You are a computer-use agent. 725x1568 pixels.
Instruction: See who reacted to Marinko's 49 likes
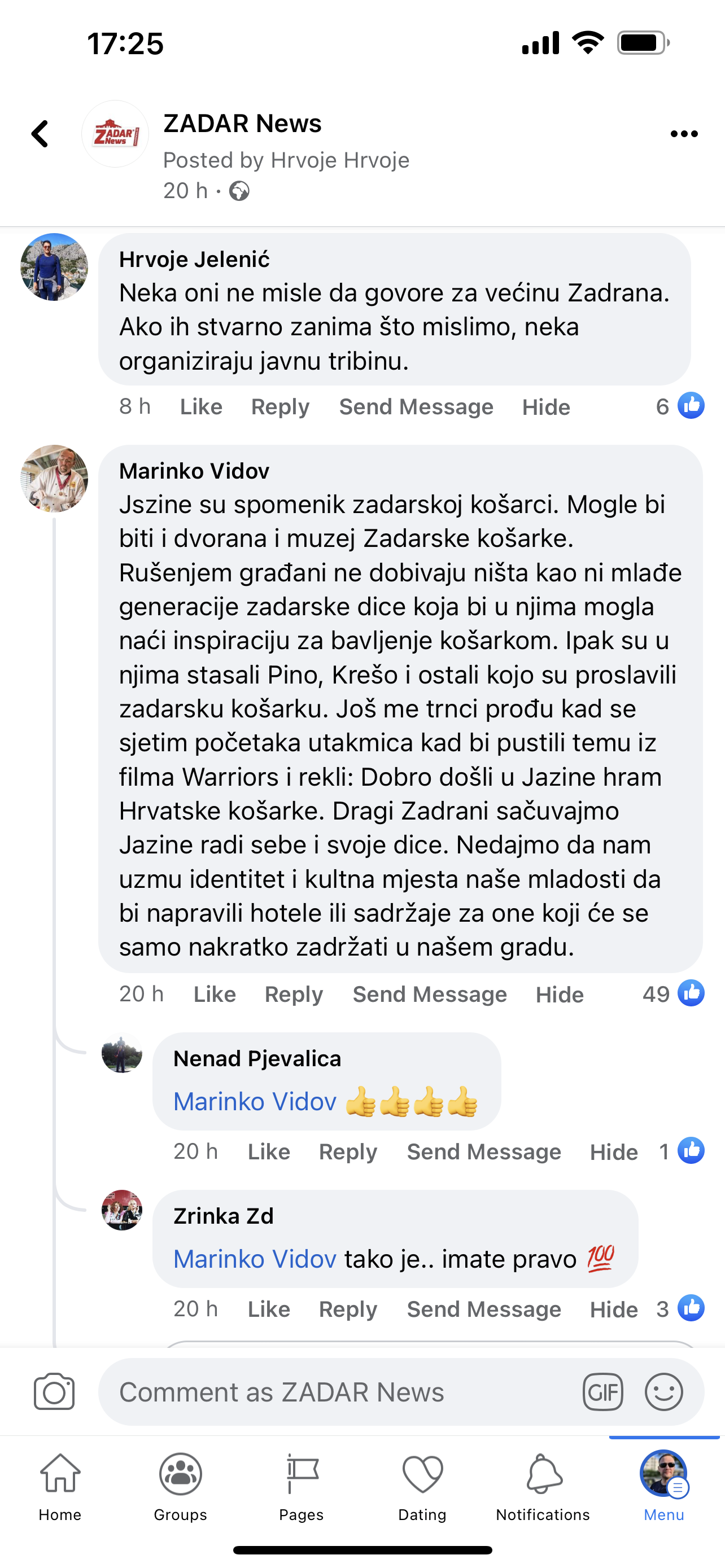pyautogui.click(x=673, y=994)
